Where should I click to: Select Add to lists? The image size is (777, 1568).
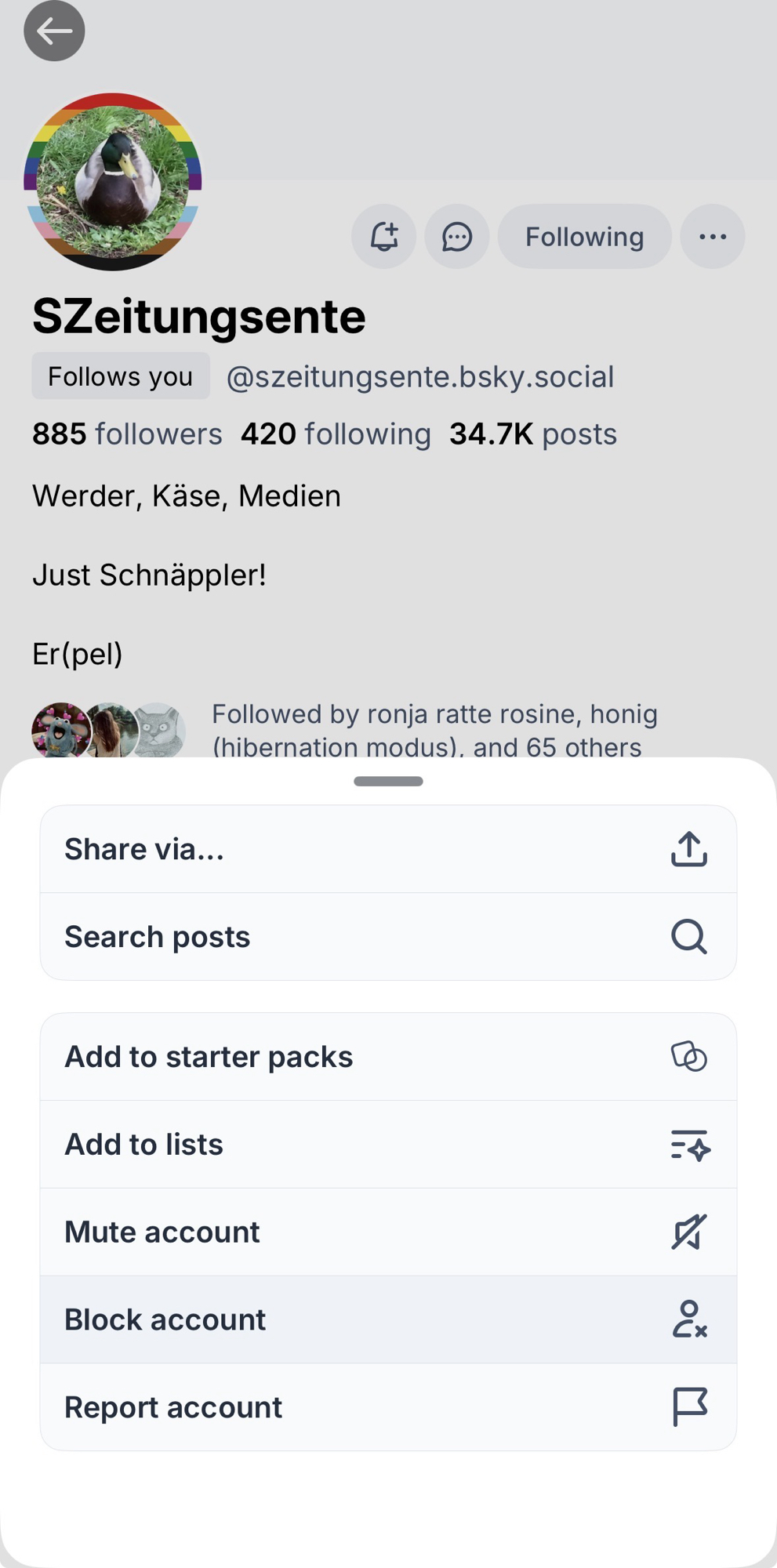388,1145
